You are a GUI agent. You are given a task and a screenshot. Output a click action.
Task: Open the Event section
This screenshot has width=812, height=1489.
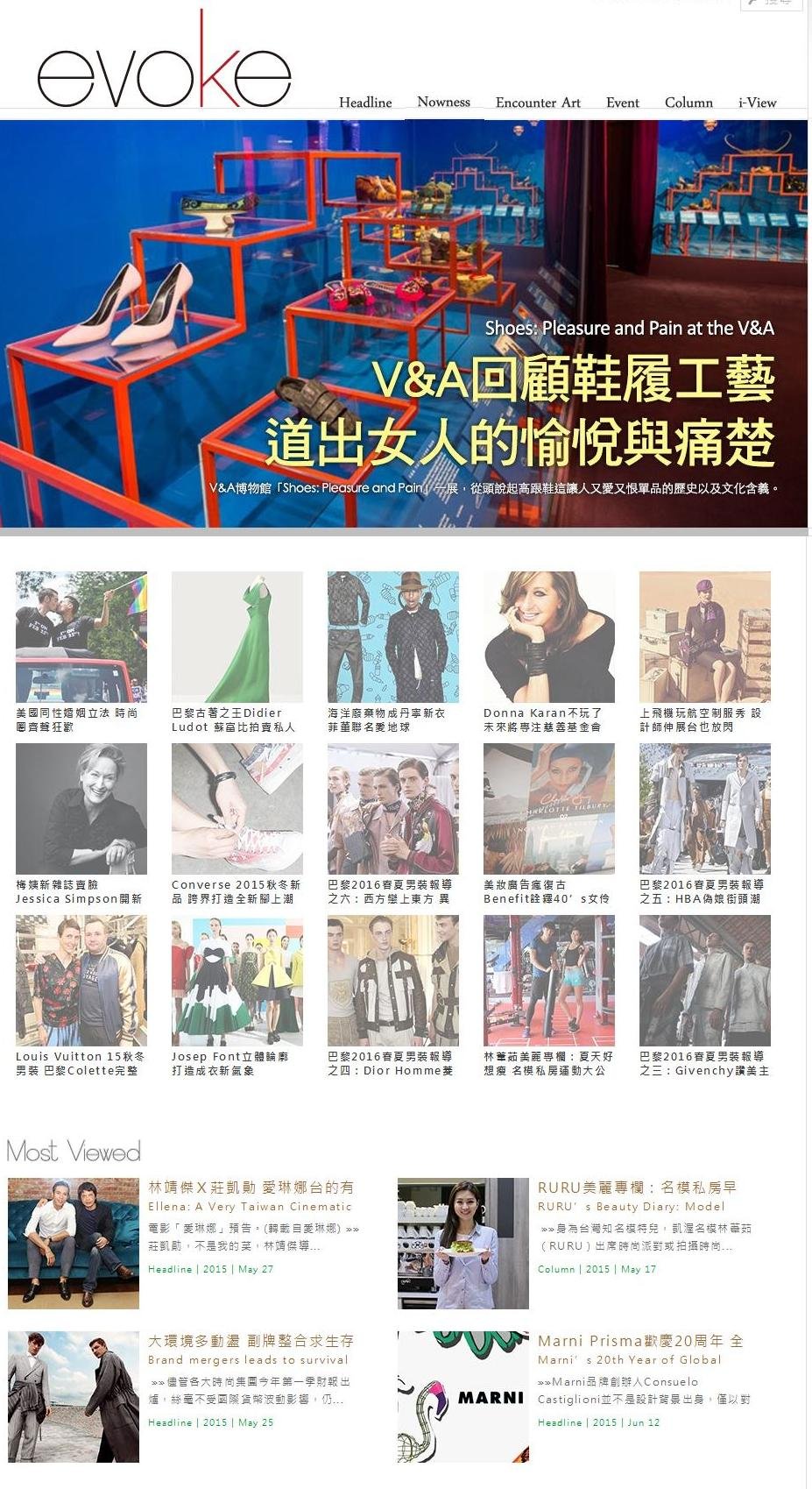click(x=623, y=103)
